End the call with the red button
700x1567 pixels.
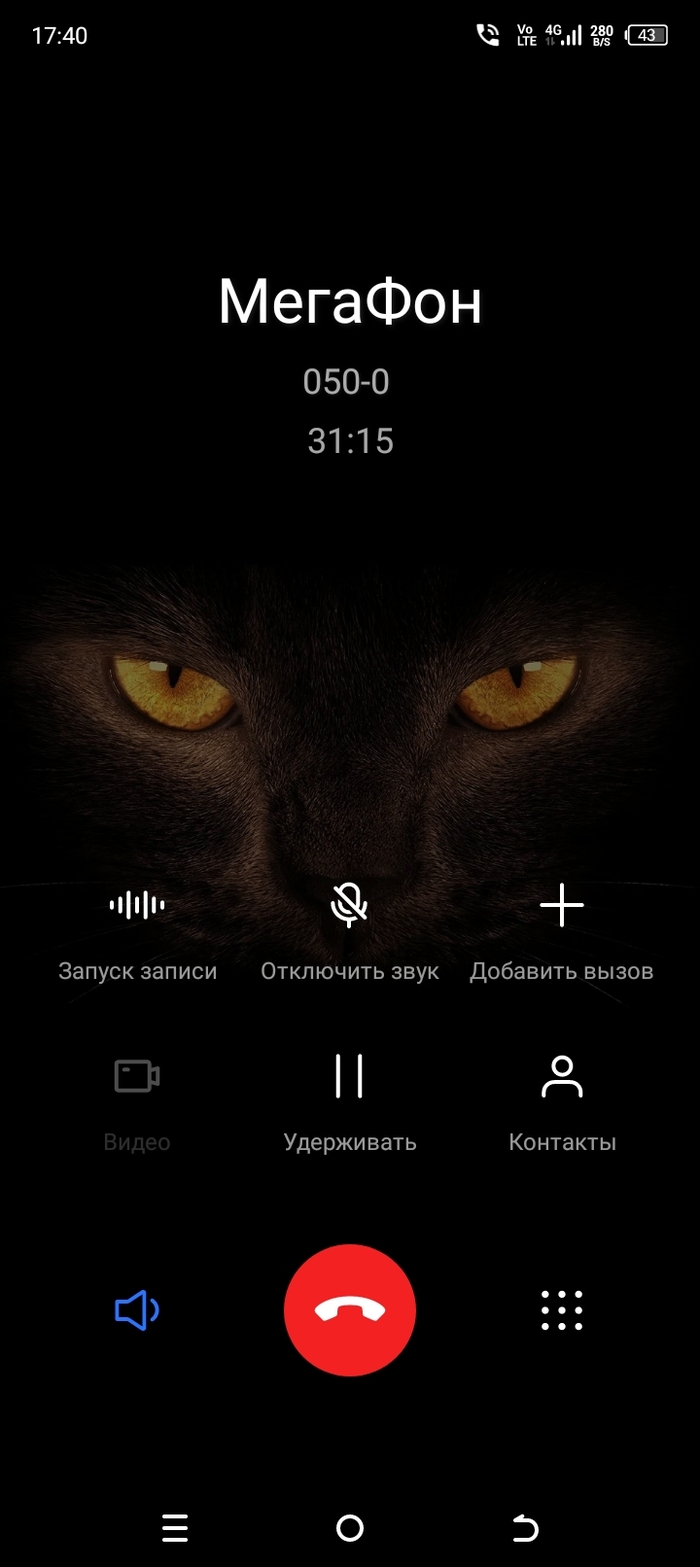(x=349, y=1310)
